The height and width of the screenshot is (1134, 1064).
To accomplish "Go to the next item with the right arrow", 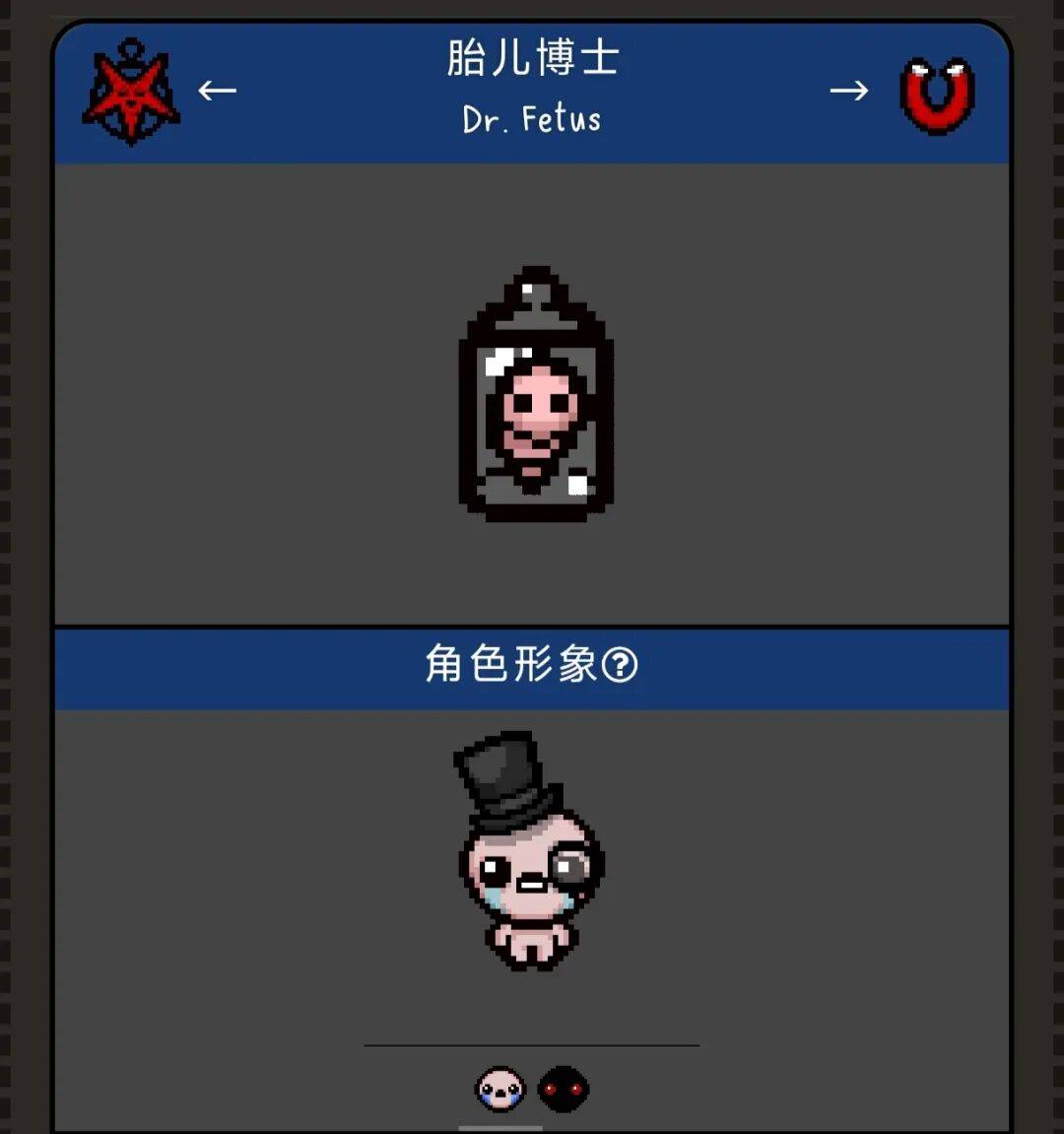I will pos(848,91).
